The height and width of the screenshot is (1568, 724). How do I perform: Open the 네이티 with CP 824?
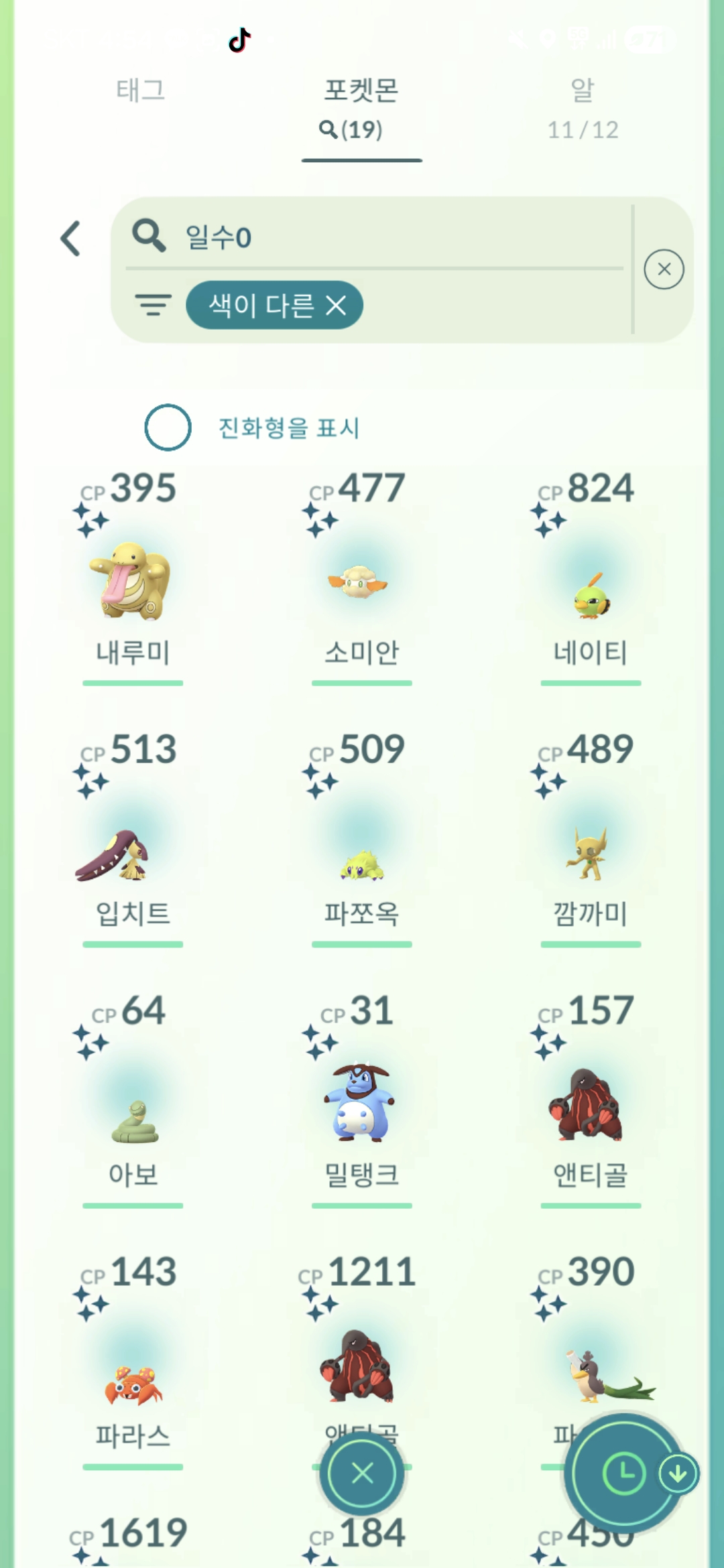click(590, 581)
